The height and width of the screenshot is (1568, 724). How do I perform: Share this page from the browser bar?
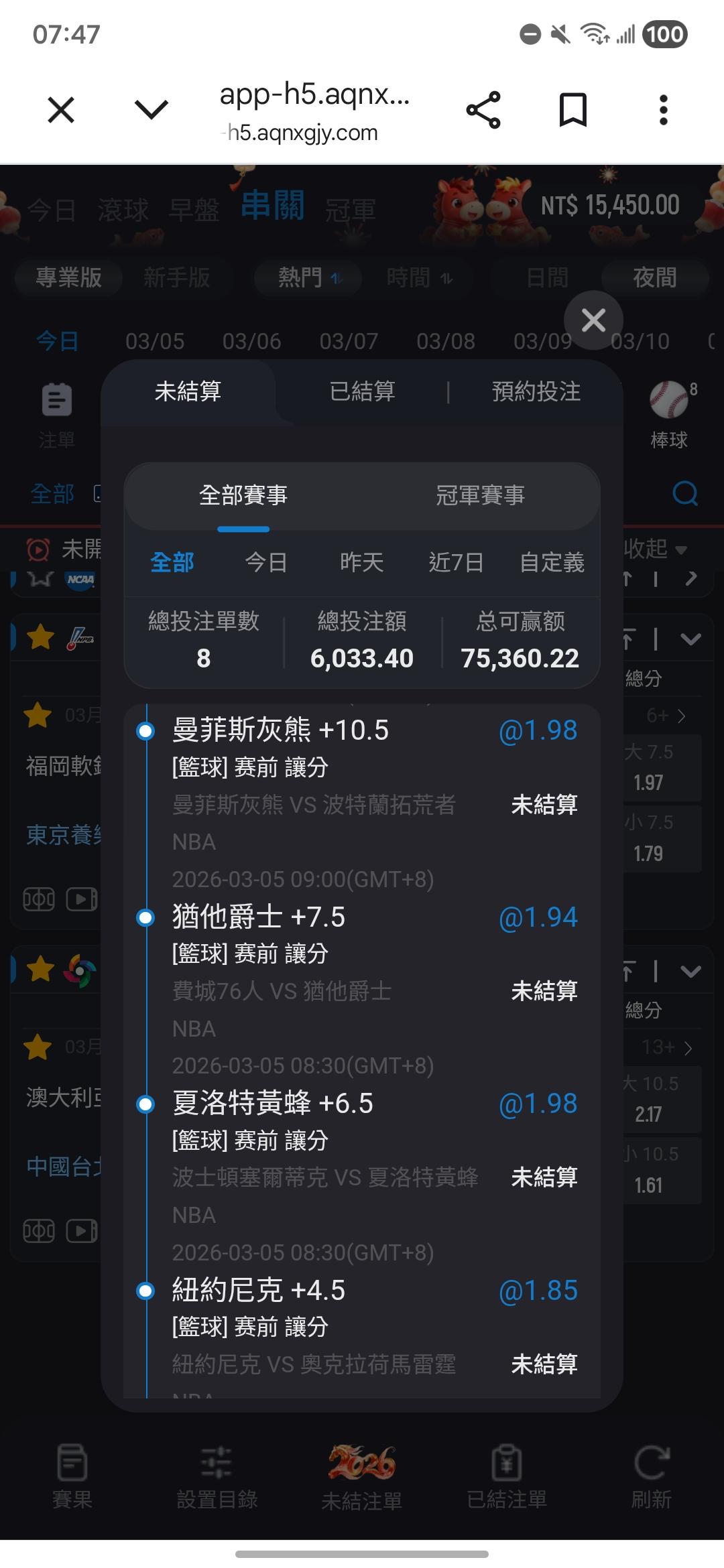pyautogui.click(x=483, y=110)
